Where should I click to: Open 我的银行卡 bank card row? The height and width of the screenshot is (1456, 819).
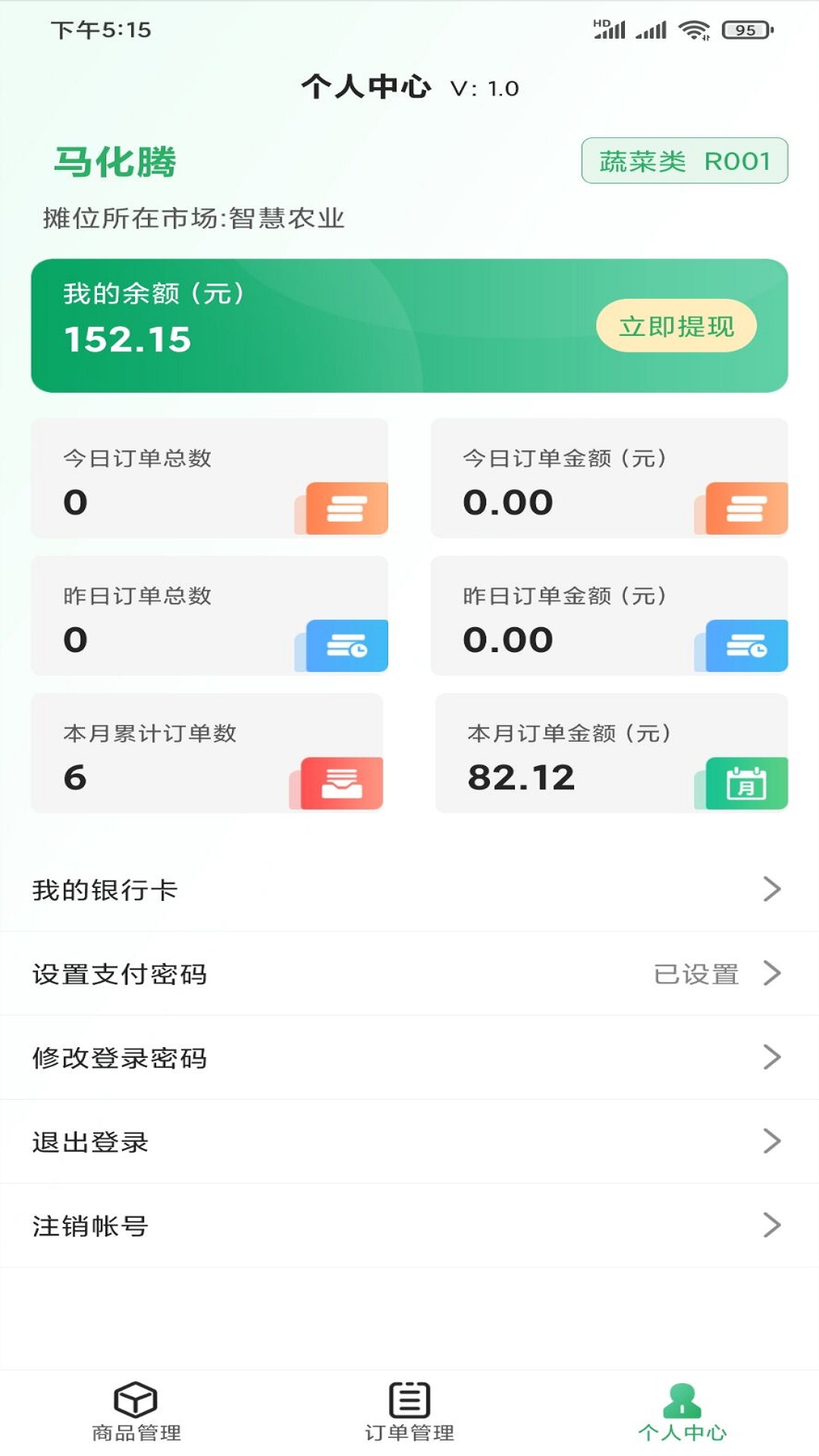pyautogui.click(x=409, y=890)
